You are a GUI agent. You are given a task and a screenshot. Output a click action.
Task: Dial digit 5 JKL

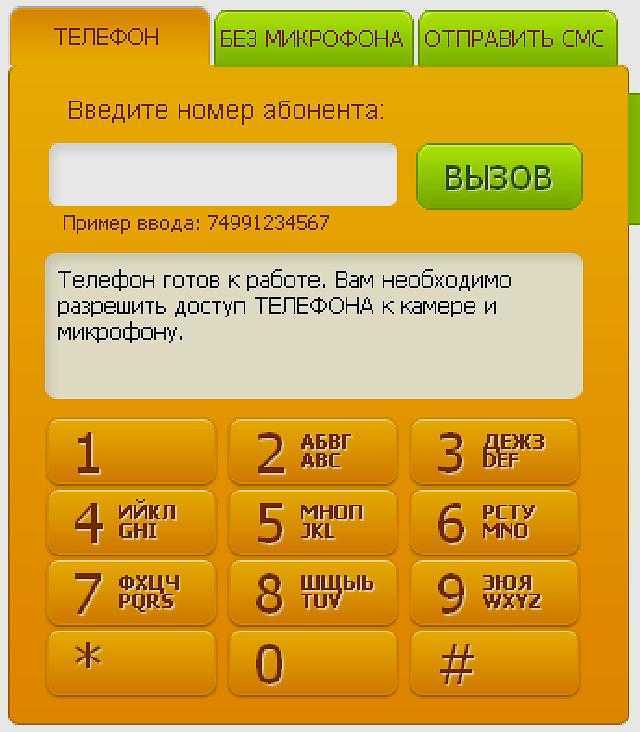tap(313, 522)
